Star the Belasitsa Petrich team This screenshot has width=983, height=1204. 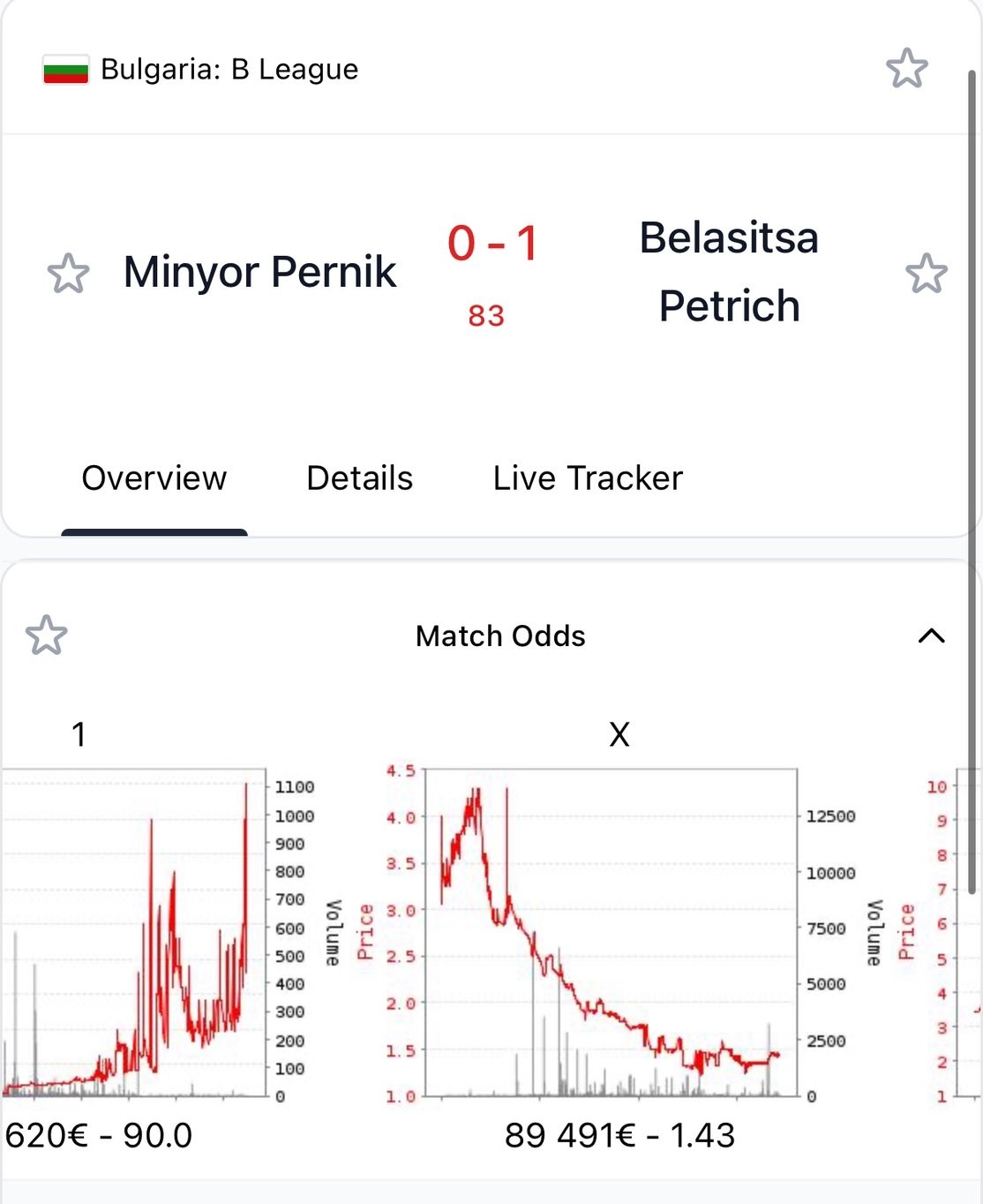coord(926,273)
